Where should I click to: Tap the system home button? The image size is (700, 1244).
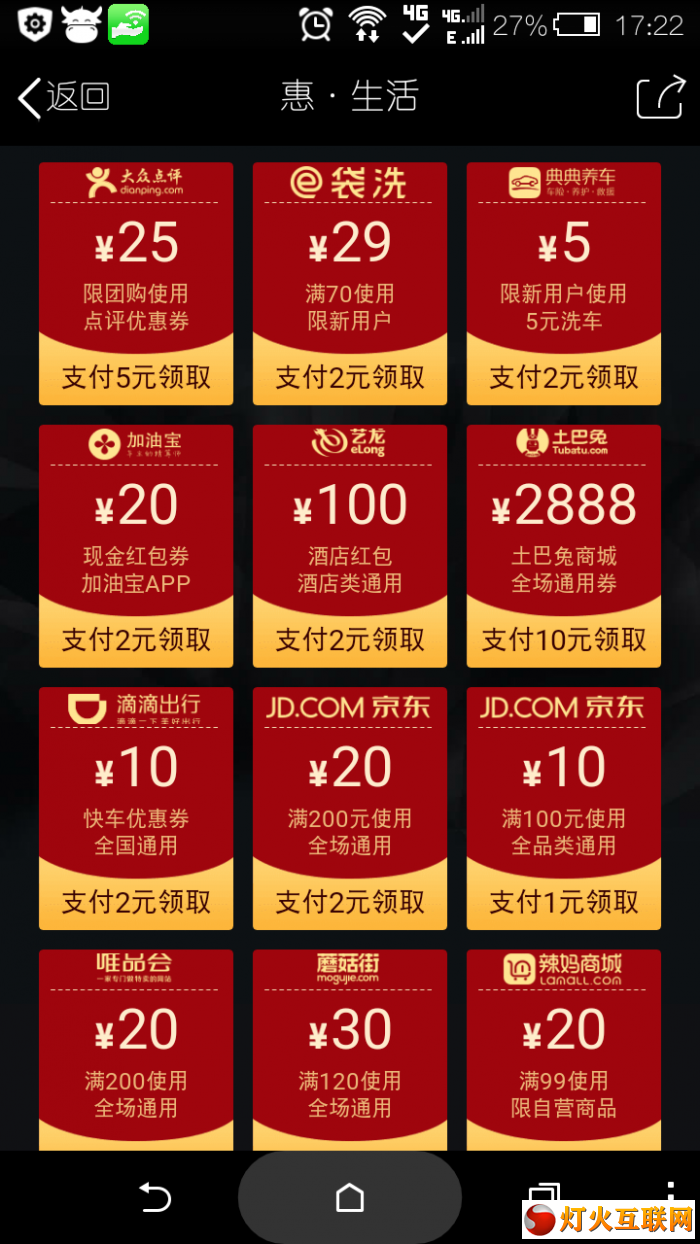coord(350,1197)
